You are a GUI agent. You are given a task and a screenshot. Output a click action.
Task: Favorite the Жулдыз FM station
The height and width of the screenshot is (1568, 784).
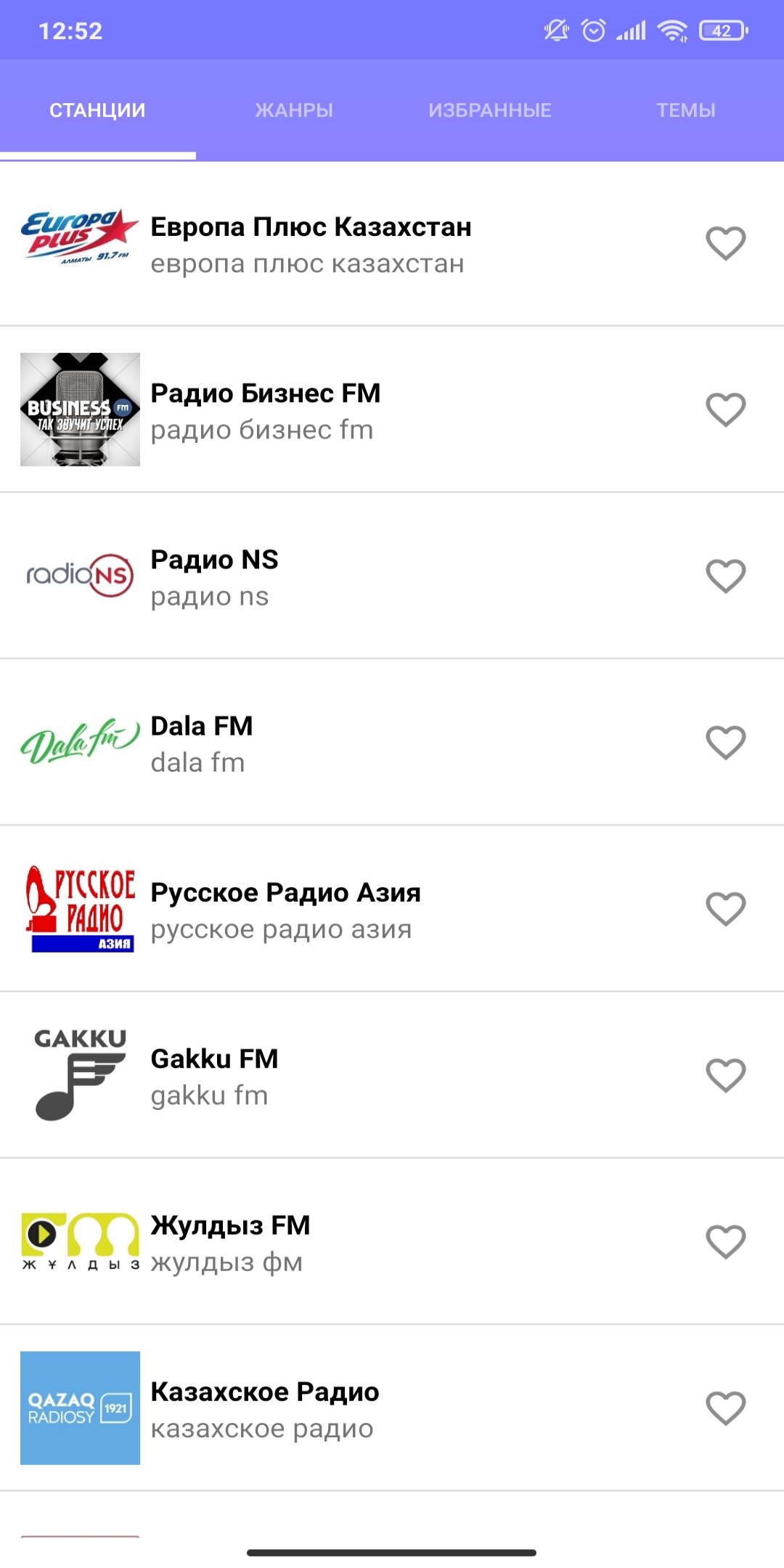coord(726,1241)
